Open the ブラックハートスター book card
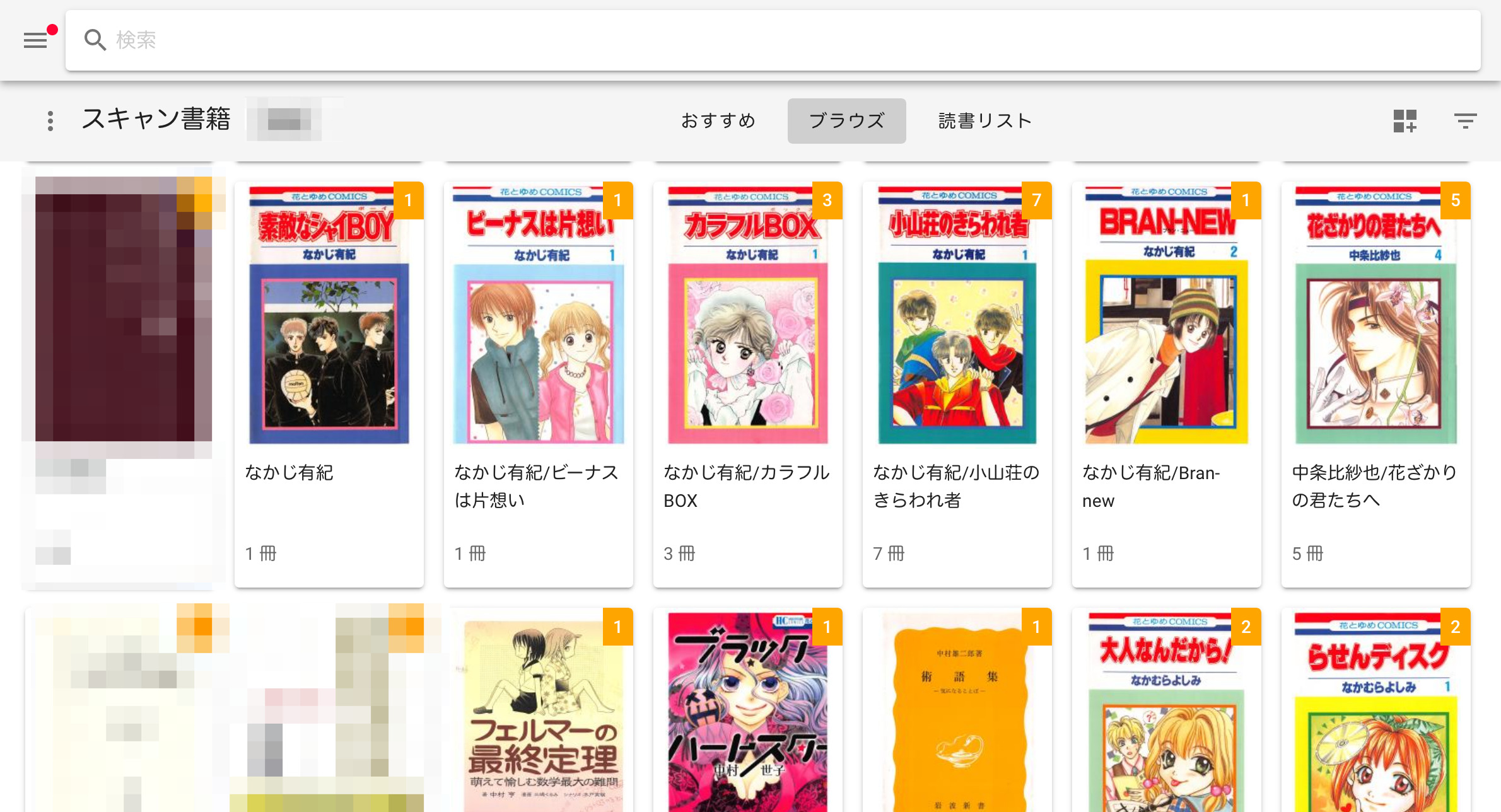Screen dimensions: 1501x812 click(747, 712)
